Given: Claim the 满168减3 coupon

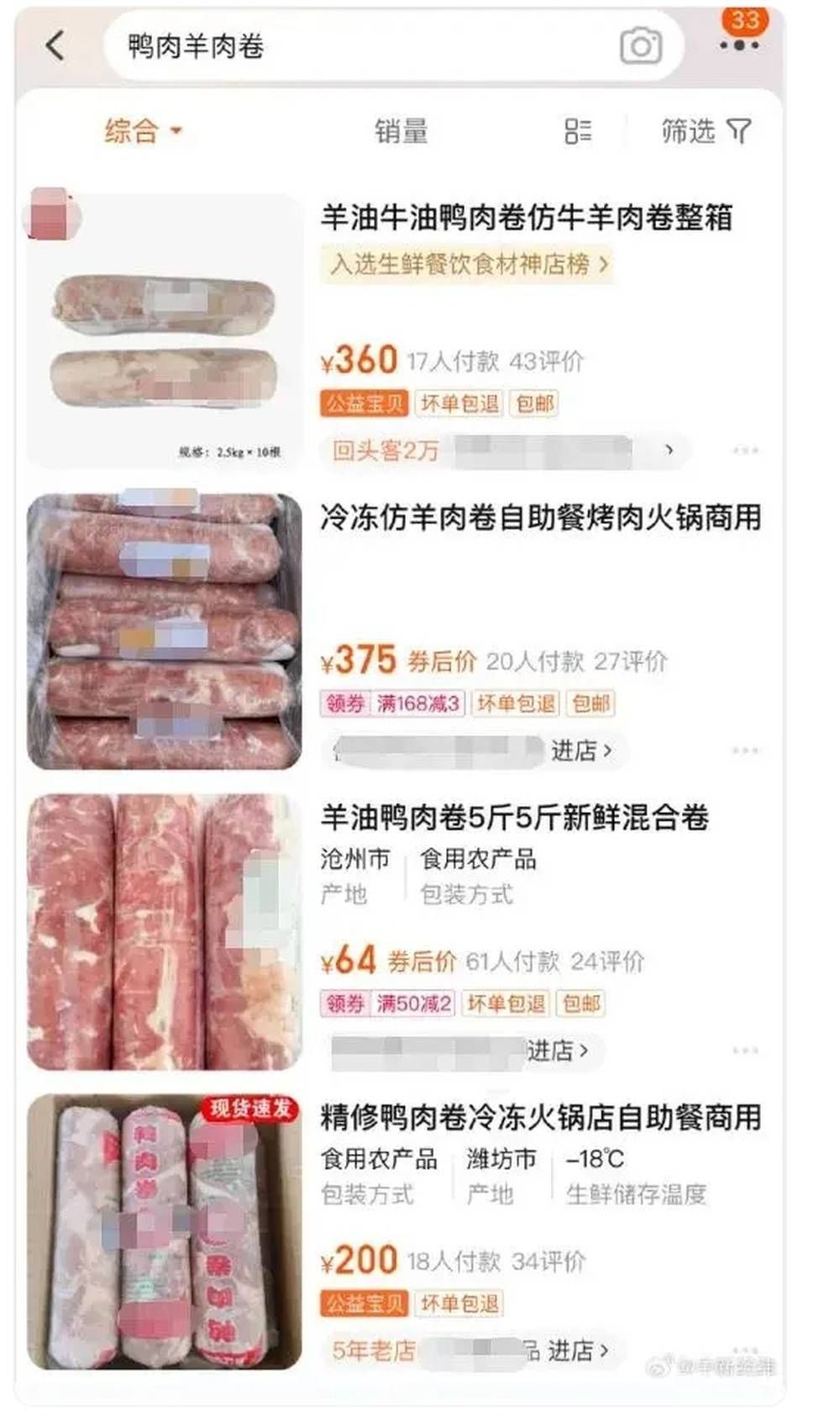Looking at the screenshot, I should [x=417, y=703].
